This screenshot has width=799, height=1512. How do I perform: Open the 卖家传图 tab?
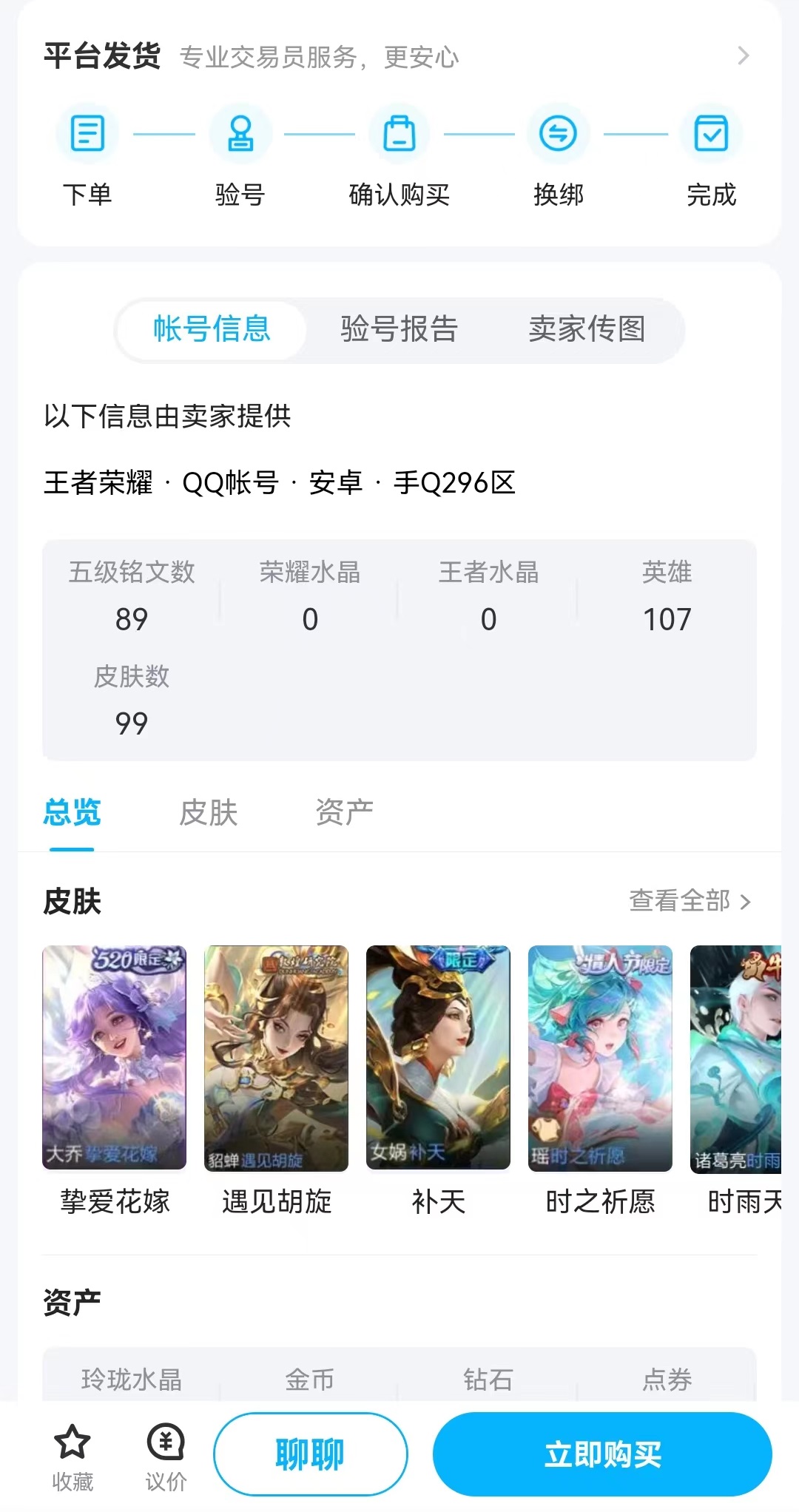coord(587,329)
